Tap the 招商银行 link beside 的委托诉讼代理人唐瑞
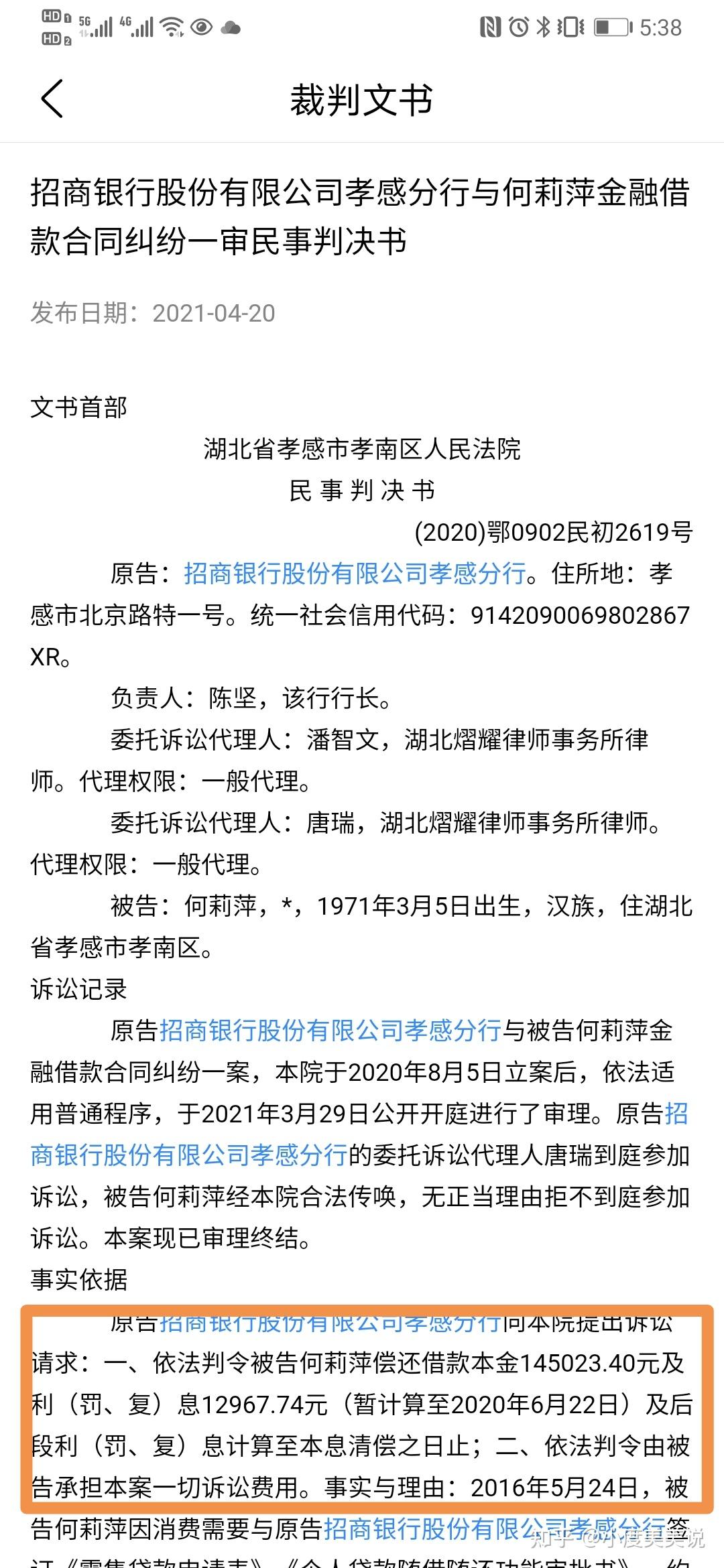Image resolution: width=724 pixels, height=1568 pixels. coord(189,1155)
